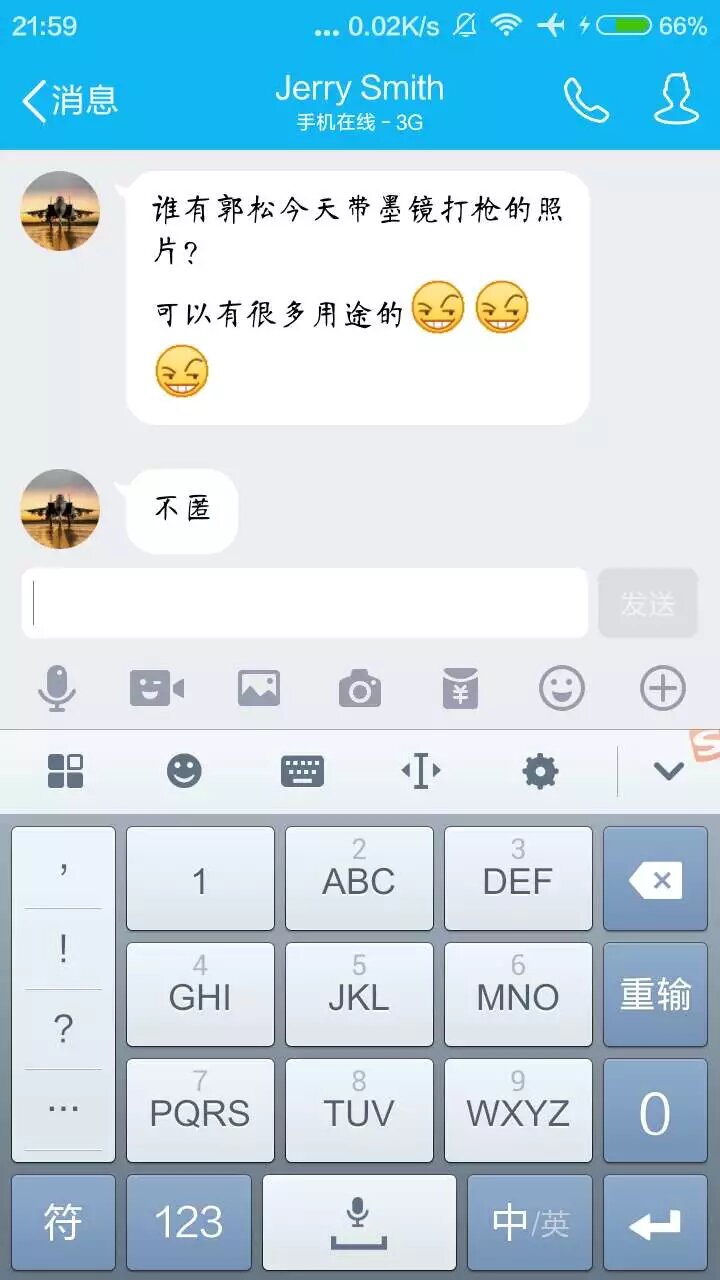Record a voice message with the microphone icon
720x1280 pixels.
[57, 688]
